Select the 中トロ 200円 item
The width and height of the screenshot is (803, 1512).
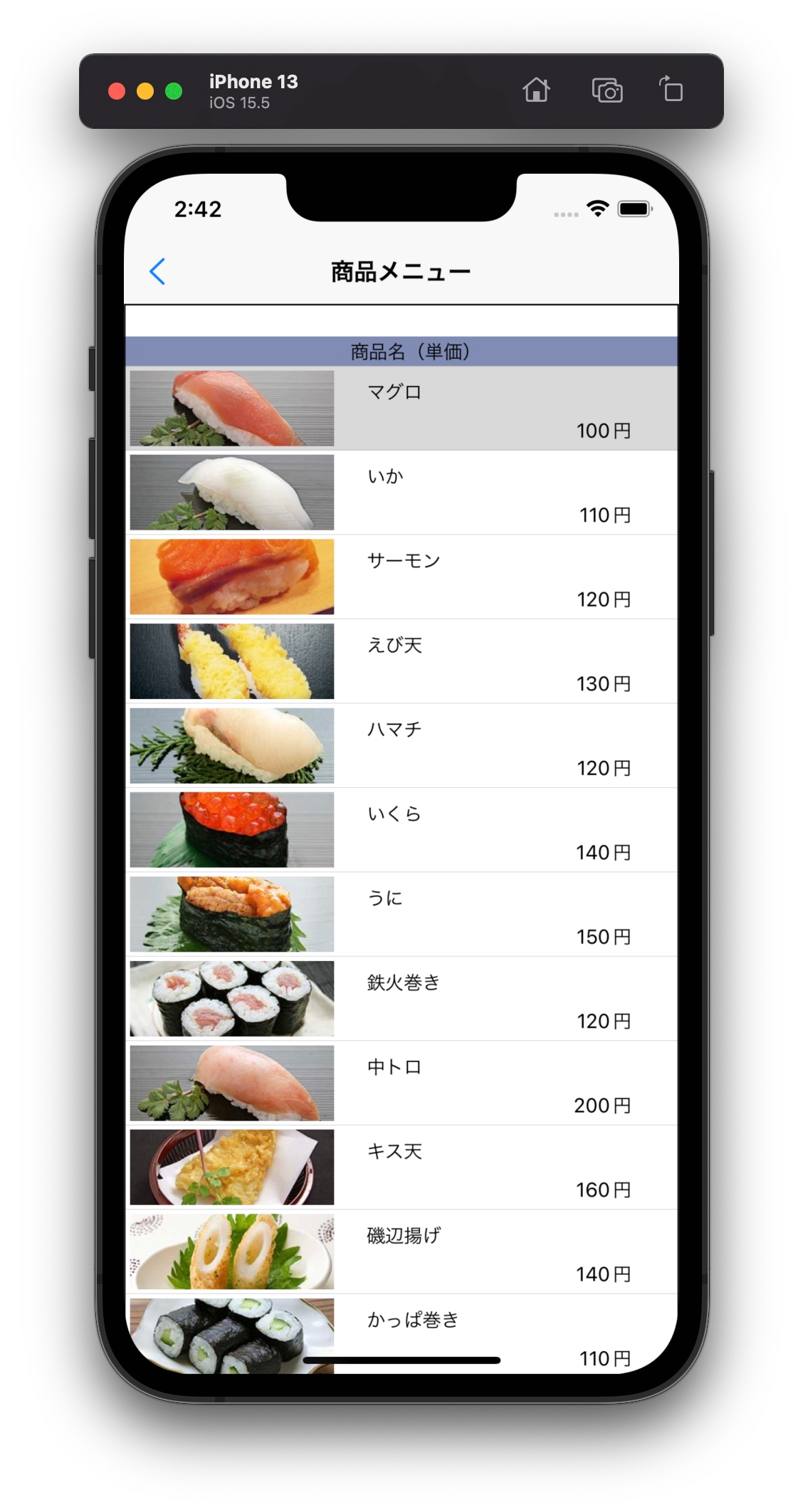pyautogui.click(x=401, y=1083)
